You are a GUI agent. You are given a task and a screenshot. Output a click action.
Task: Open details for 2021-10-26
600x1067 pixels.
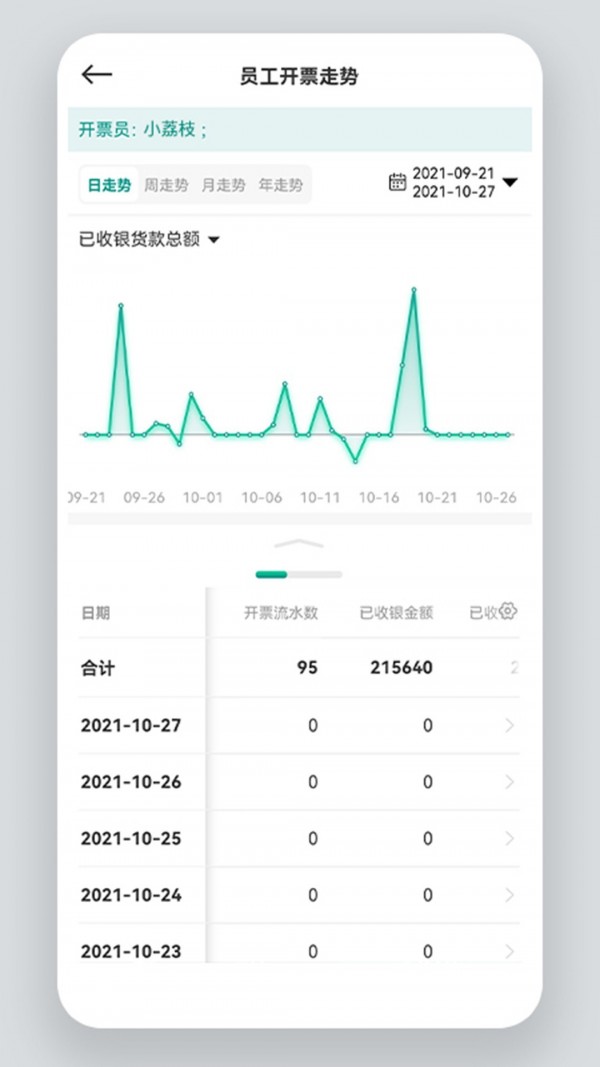(509, 782)
